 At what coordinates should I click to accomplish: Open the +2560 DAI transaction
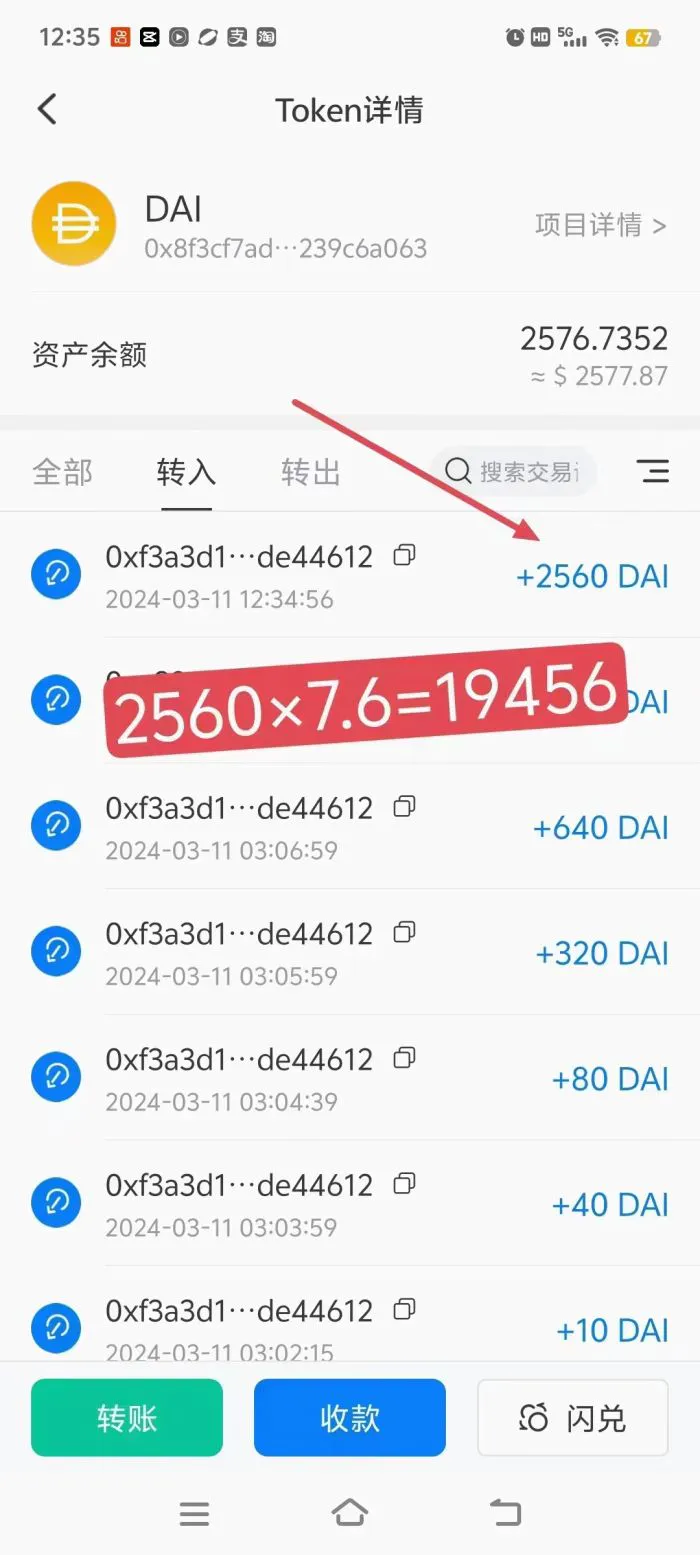tap(350, 575)
